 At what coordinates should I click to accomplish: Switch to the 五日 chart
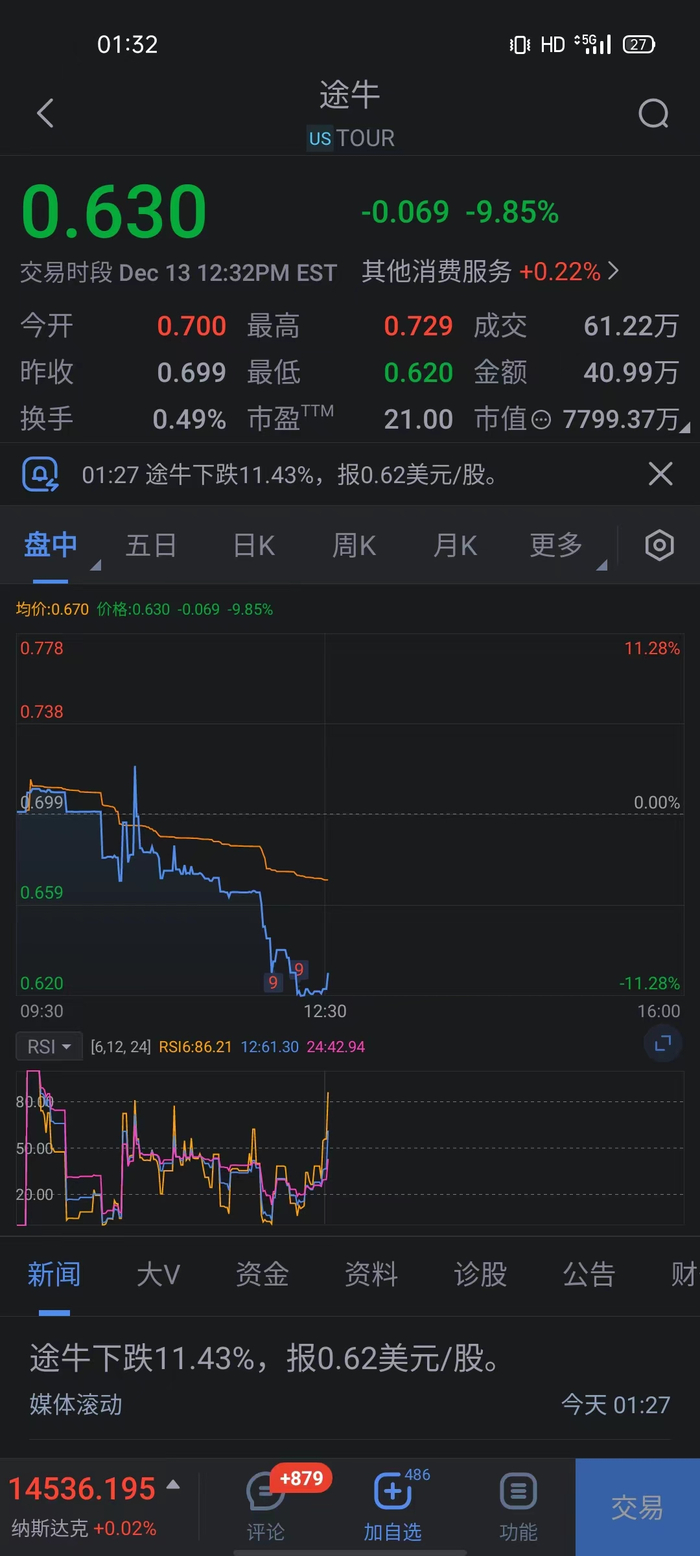pos(151,545)
